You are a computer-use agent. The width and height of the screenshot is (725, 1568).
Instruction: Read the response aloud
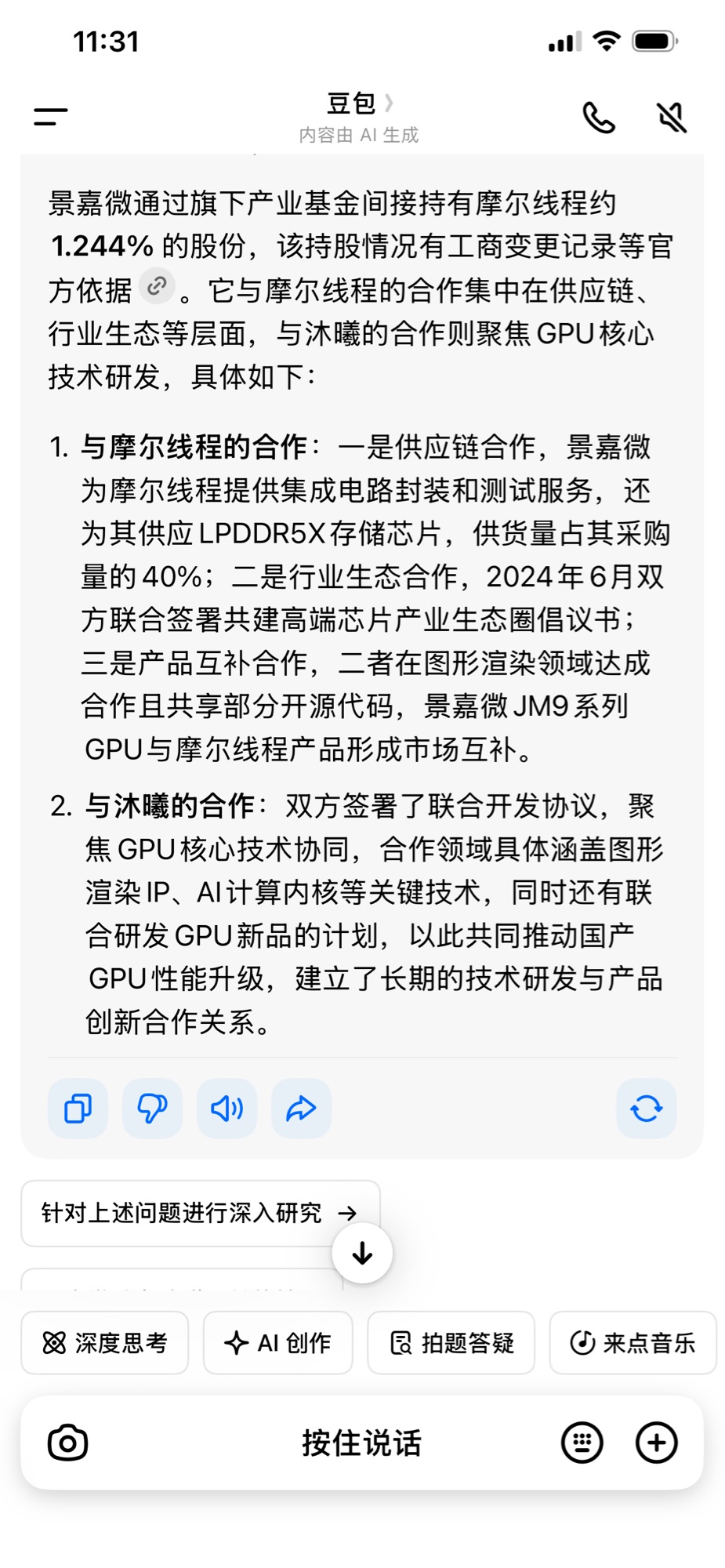click(x=227, y=1109)
